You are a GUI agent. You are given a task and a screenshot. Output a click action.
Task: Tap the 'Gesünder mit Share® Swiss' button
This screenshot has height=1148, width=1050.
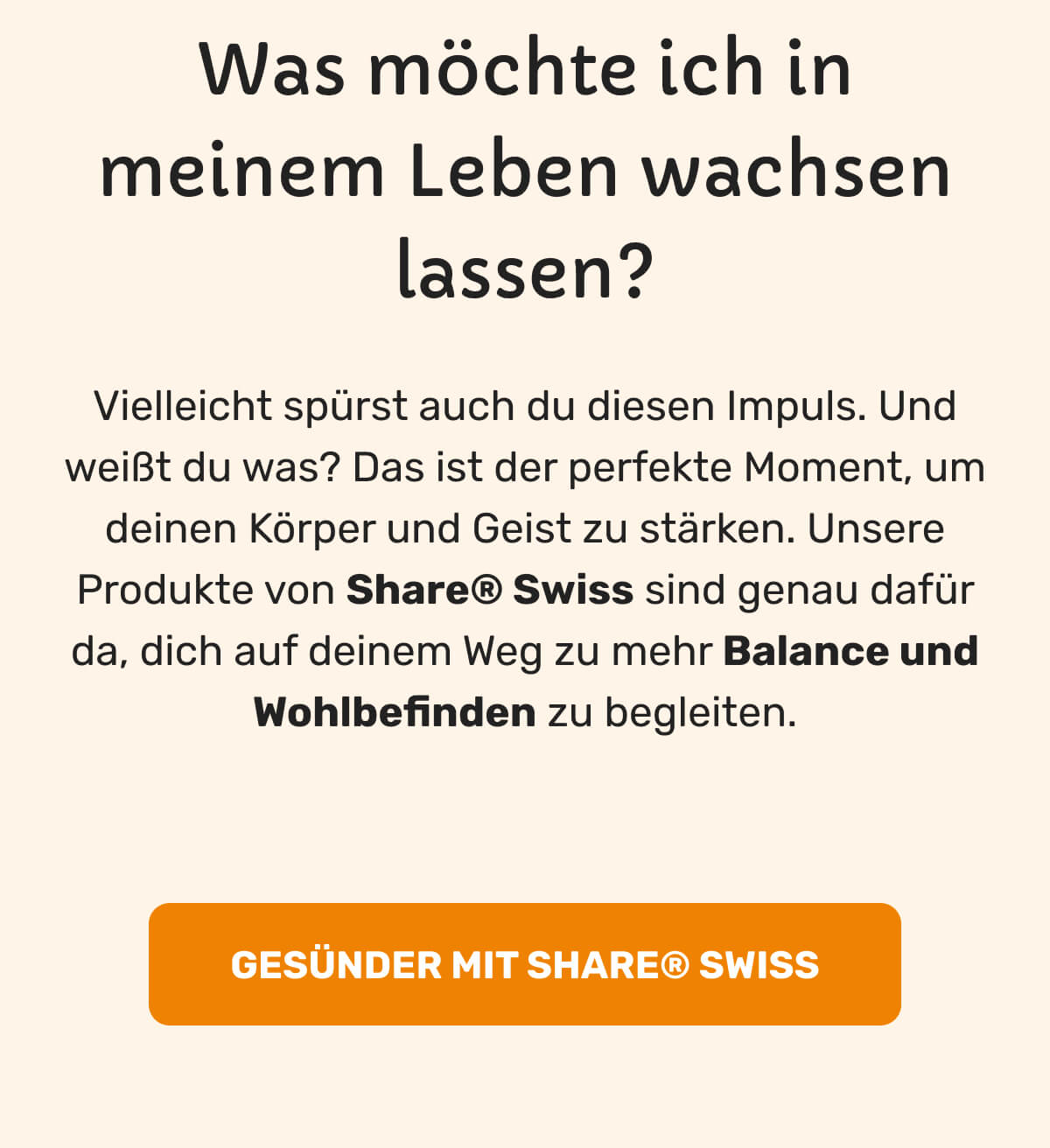coord(525,964)
